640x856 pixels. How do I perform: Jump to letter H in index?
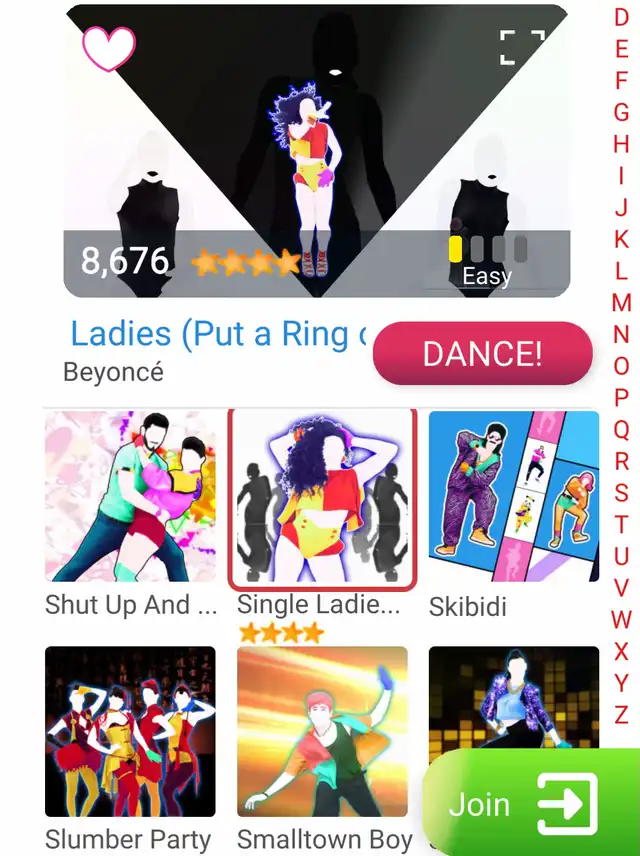pos(621,144)
